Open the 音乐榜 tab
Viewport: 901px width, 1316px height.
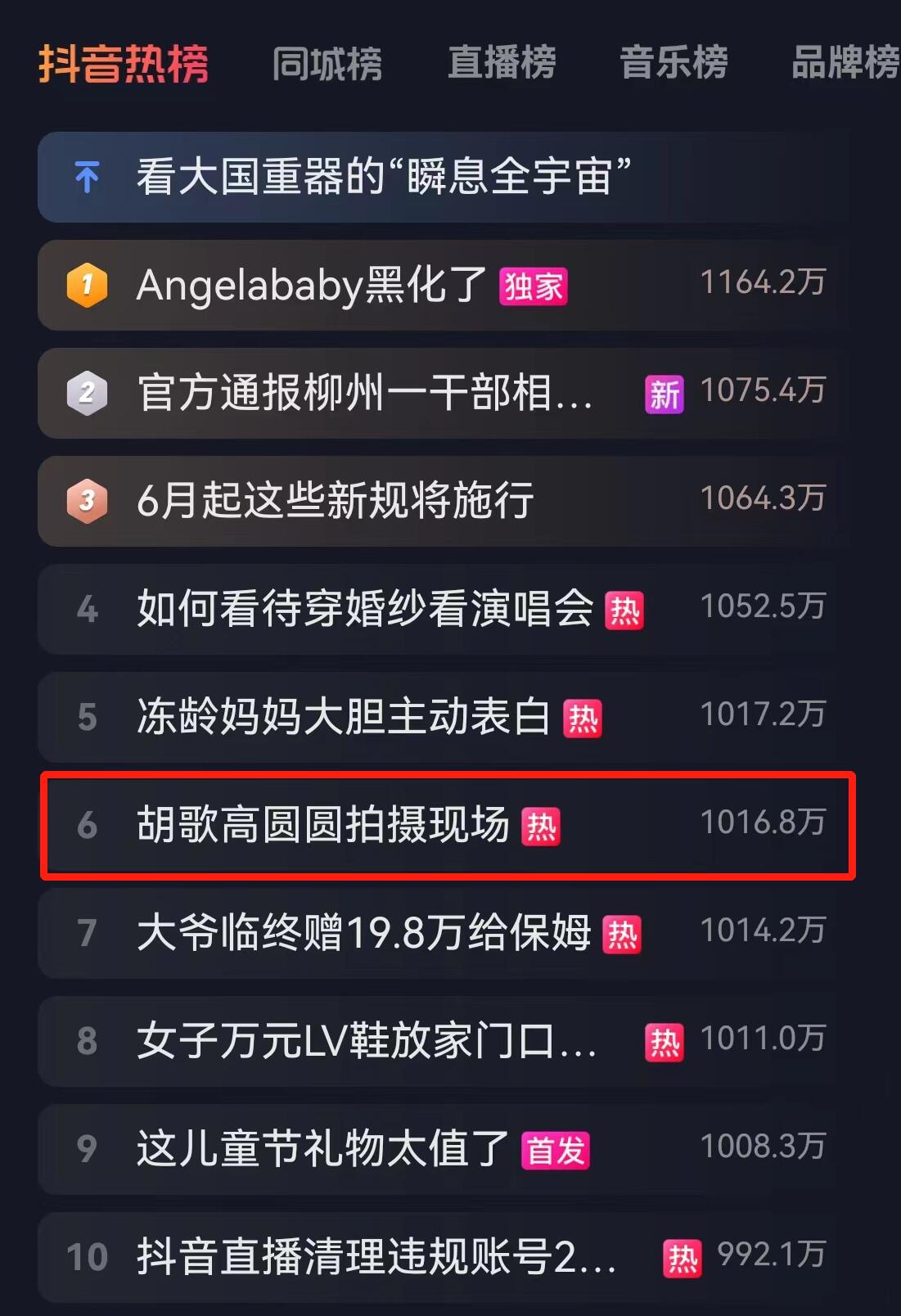tap(673, 63)
